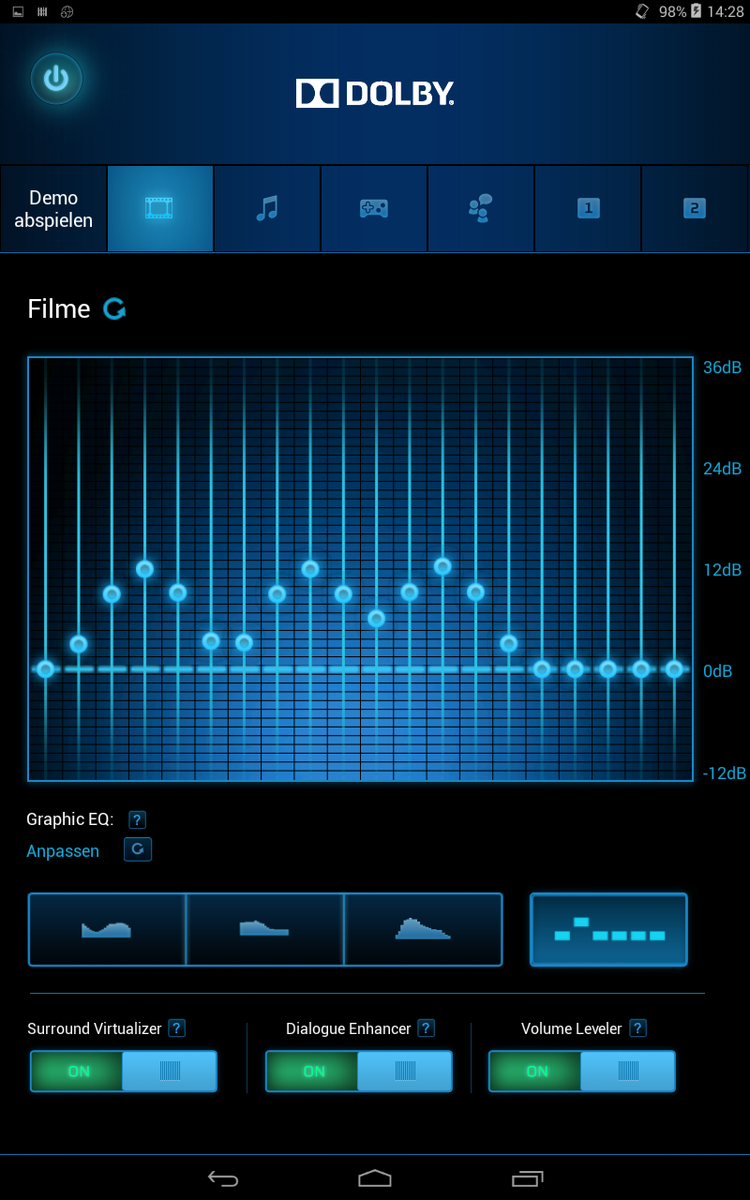This screenshot has width=750, height=1200.
Task: Reset the Anpassen equalizer setting
Action: point(138,850)
